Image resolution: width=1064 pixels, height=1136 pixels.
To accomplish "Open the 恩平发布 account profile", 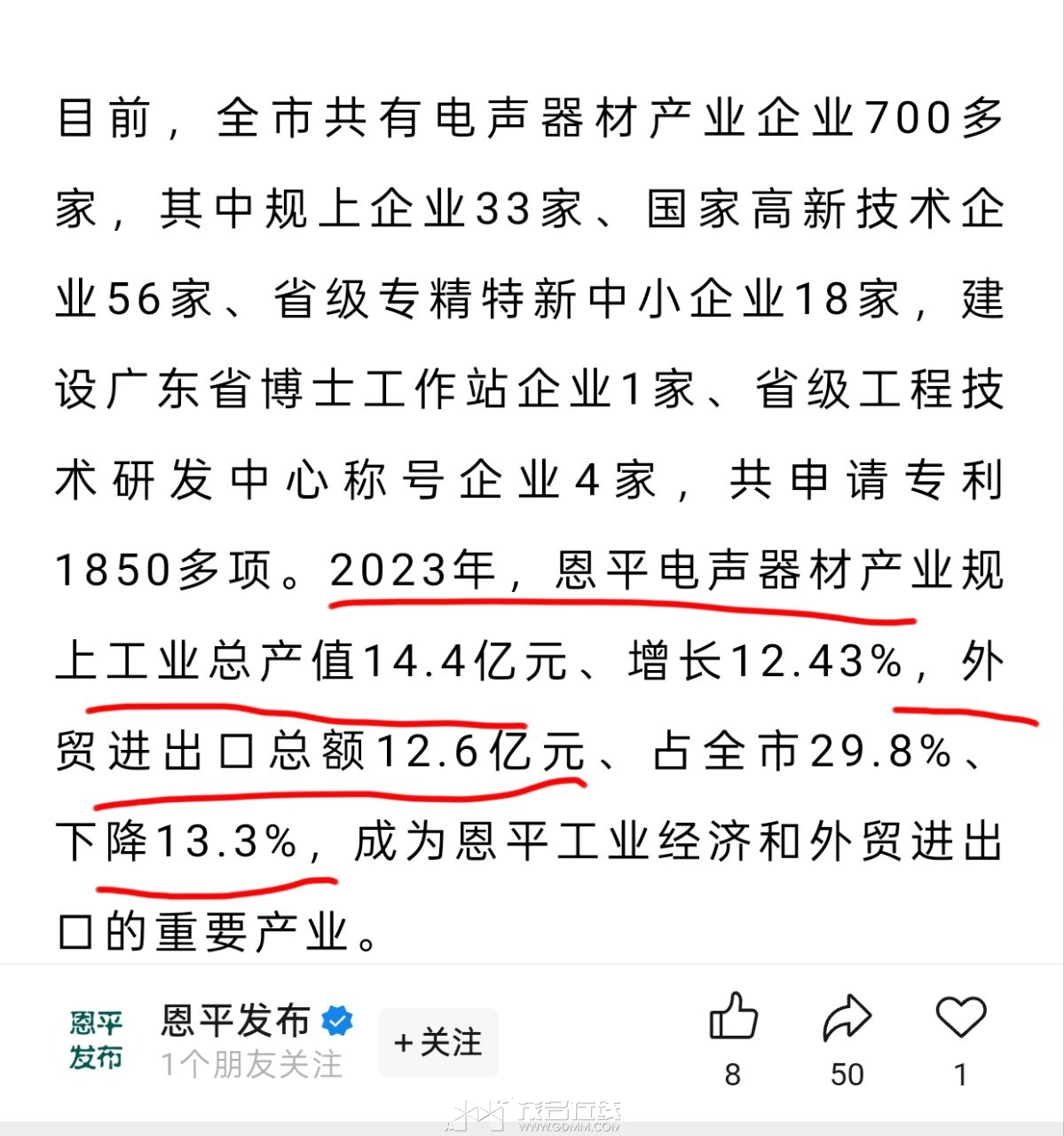I will point(234,1021).
